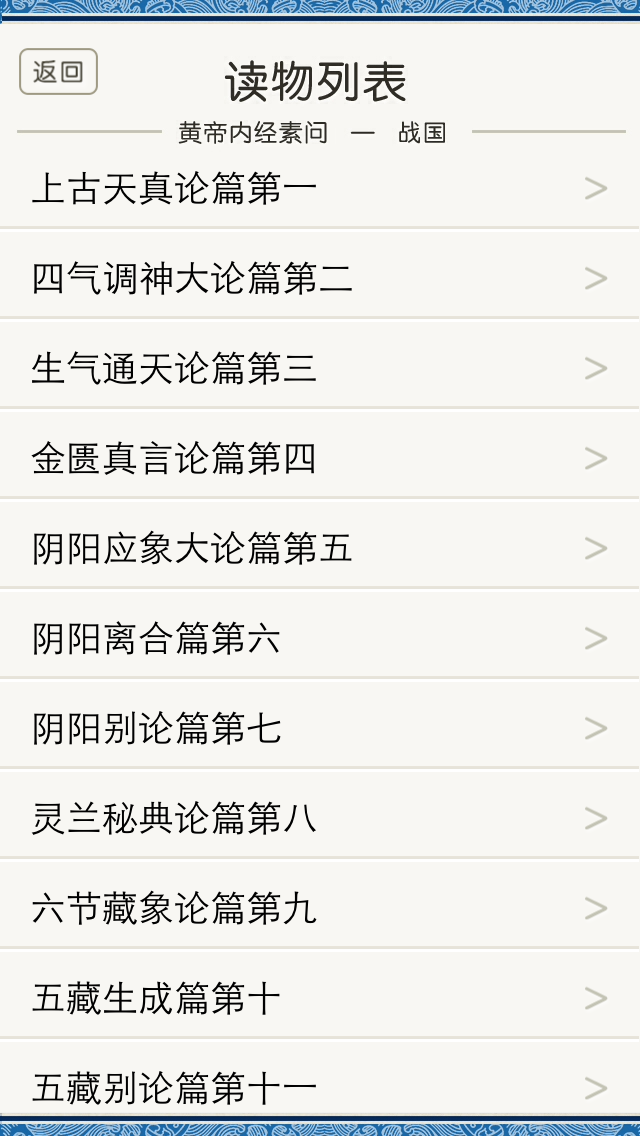Open 阴阳别论篇第七
The height and width of the screenshot is (1136, 640).
pos(320,729)
